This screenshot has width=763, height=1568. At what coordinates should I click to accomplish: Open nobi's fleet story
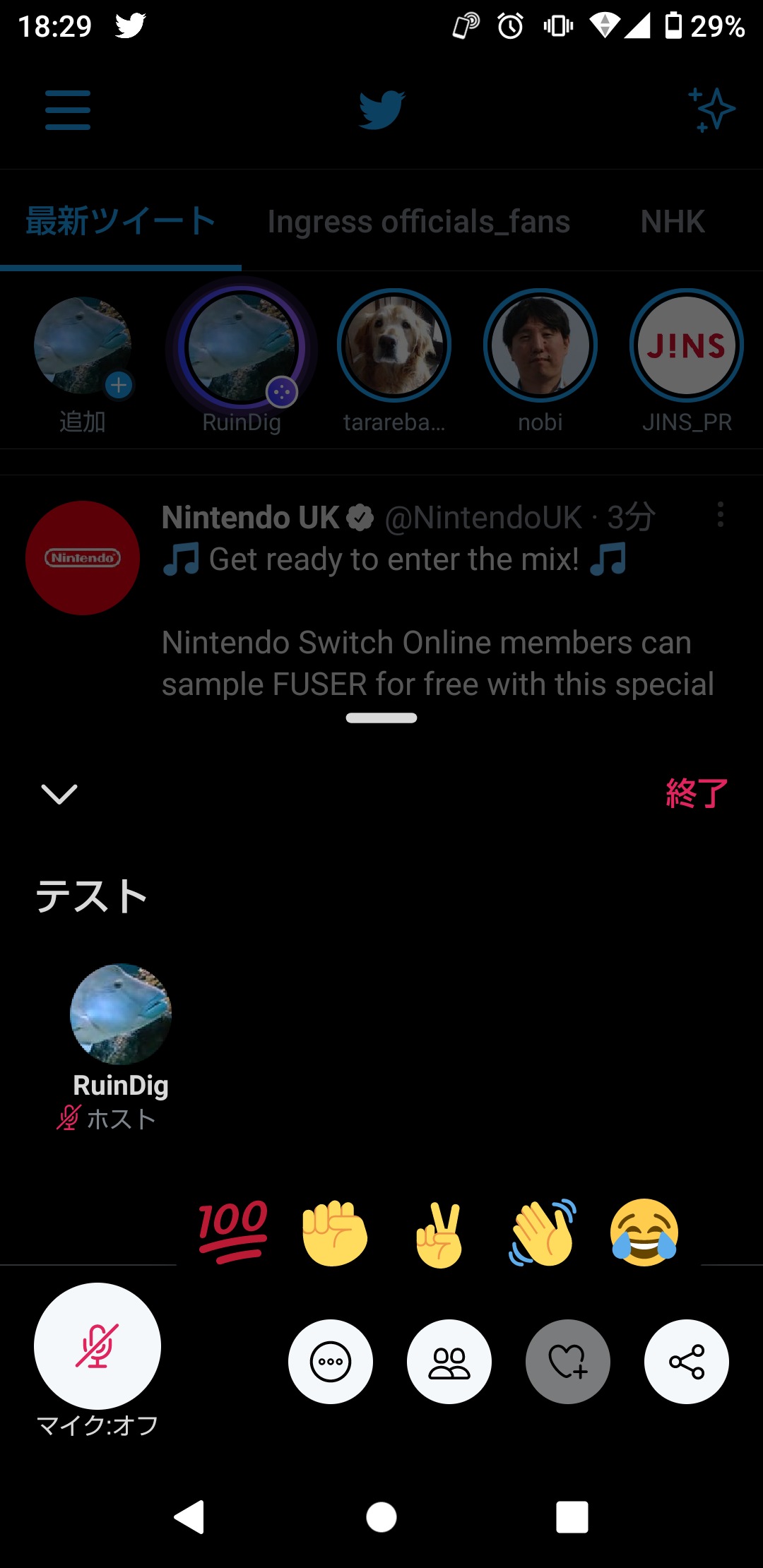[x=540, y=345]
